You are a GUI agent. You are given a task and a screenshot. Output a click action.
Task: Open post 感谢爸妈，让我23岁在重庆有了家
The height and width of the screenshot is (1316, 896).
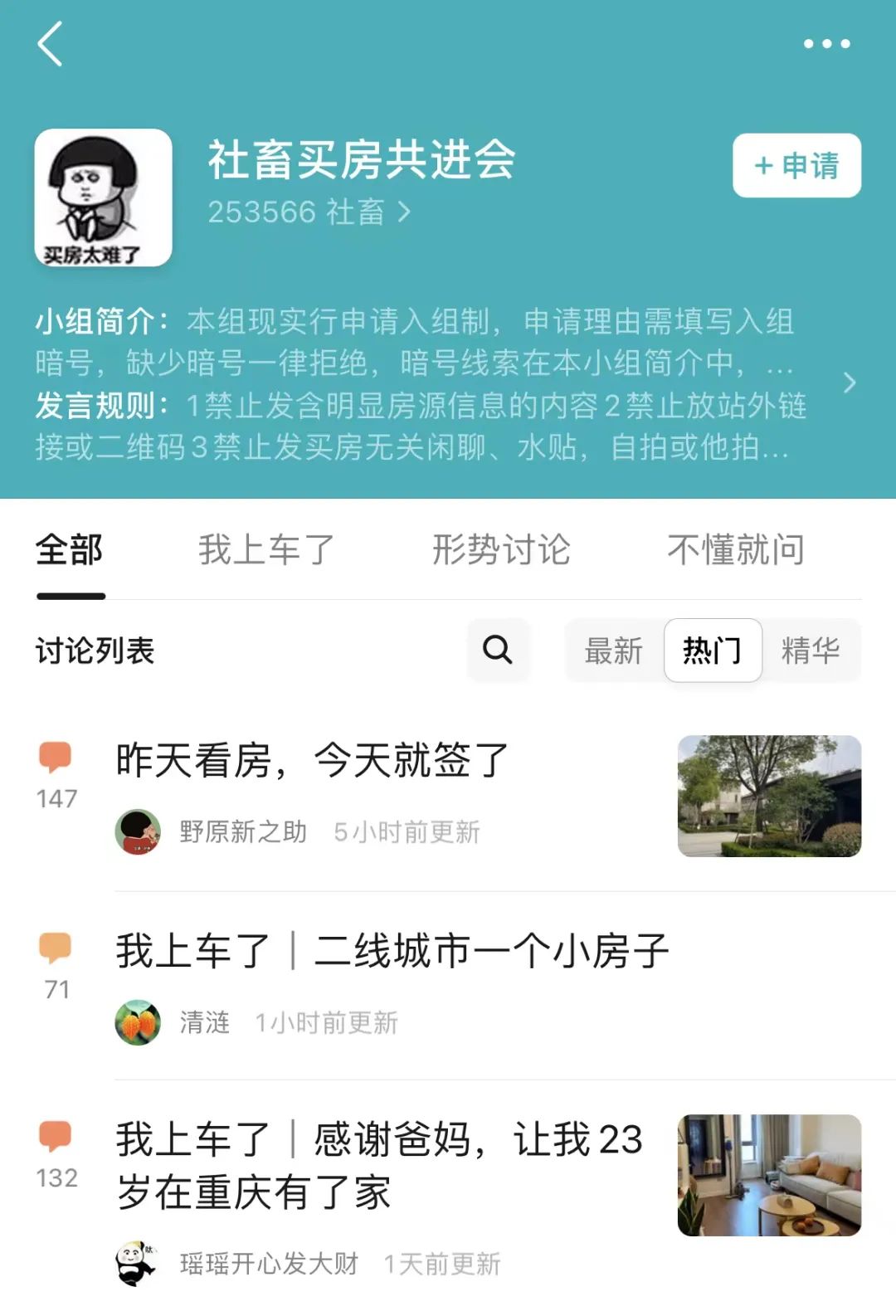(x=379, y=1165)
